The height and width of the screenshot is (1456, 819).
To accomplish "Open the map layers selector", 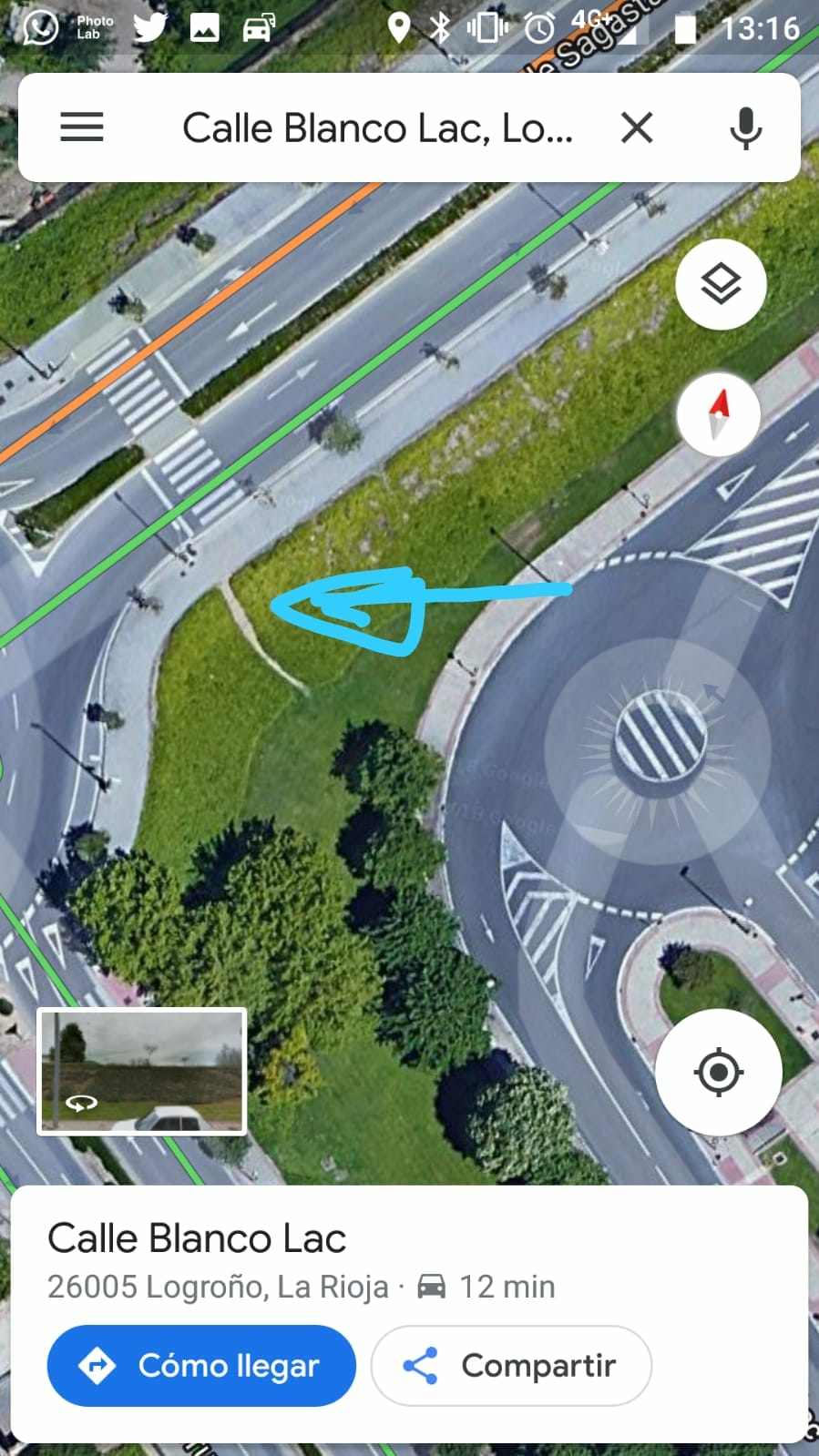I will [x=721, y=284].
